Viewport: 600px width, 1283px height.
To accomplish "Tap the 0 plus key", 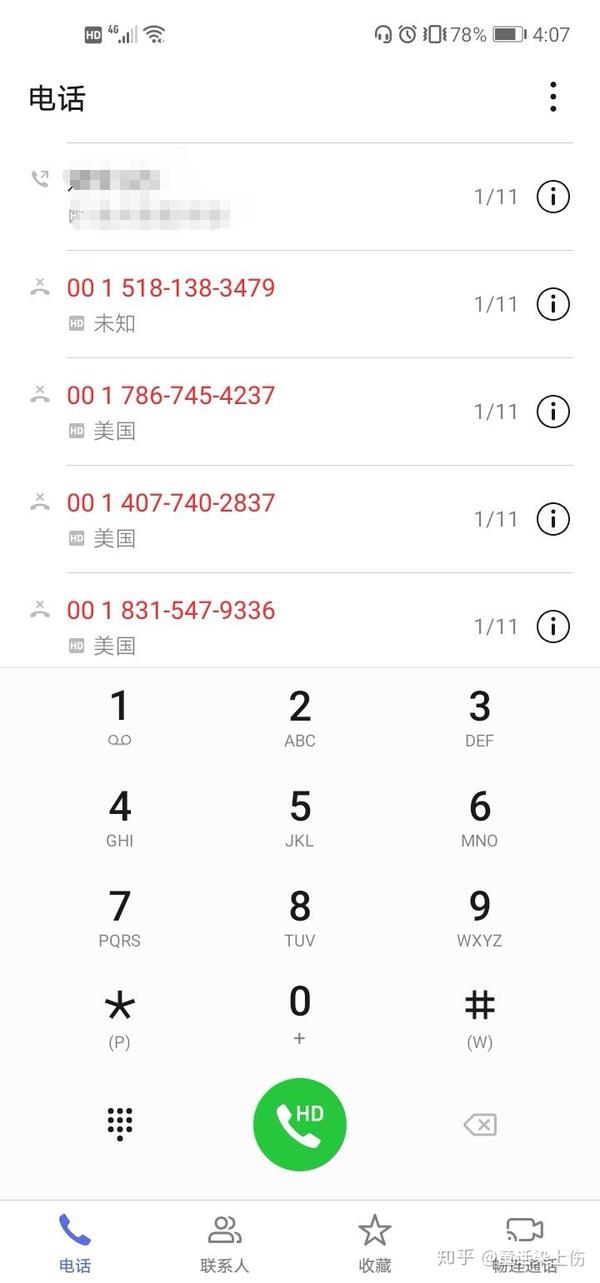I will click(x=300, y=1012).
